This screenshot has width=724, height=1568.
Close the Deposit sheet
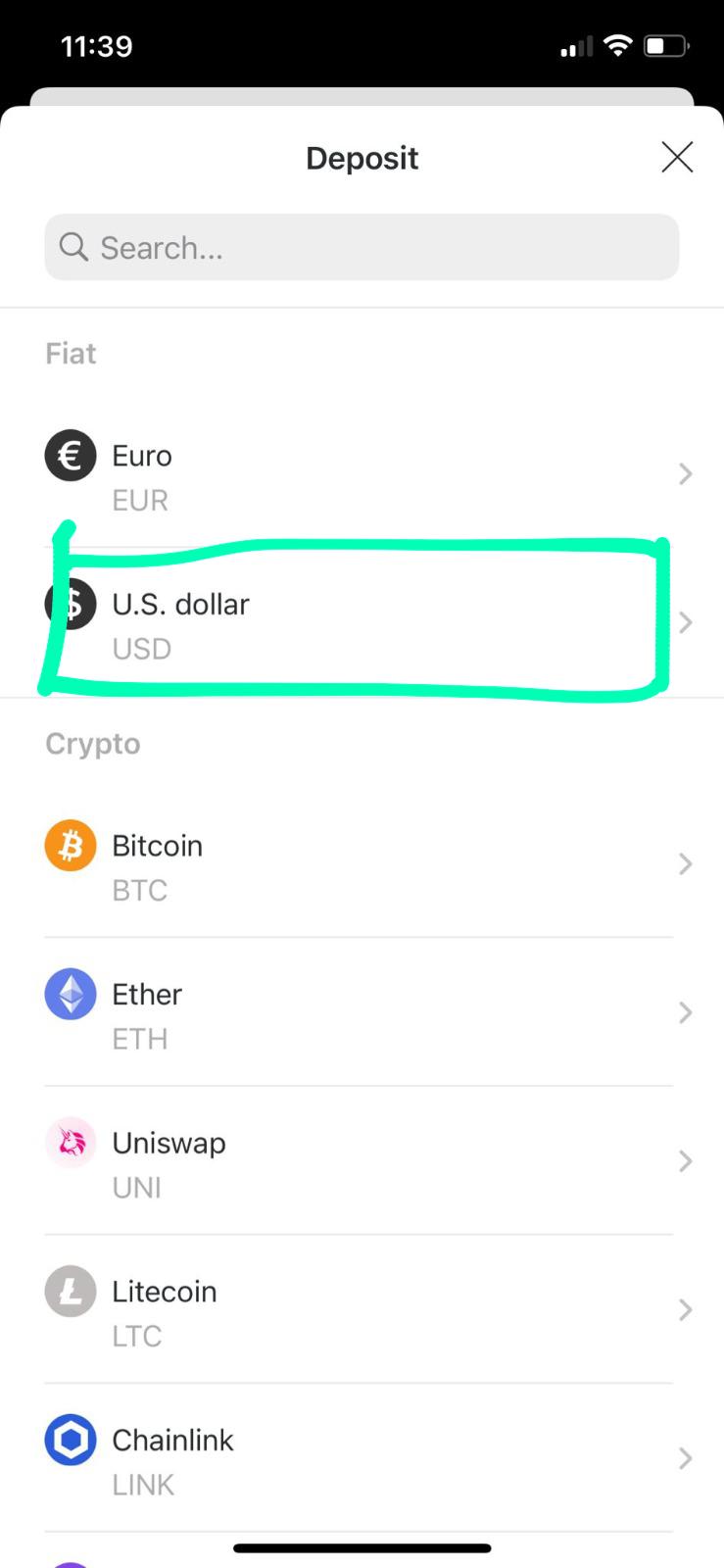click(677, 157)
